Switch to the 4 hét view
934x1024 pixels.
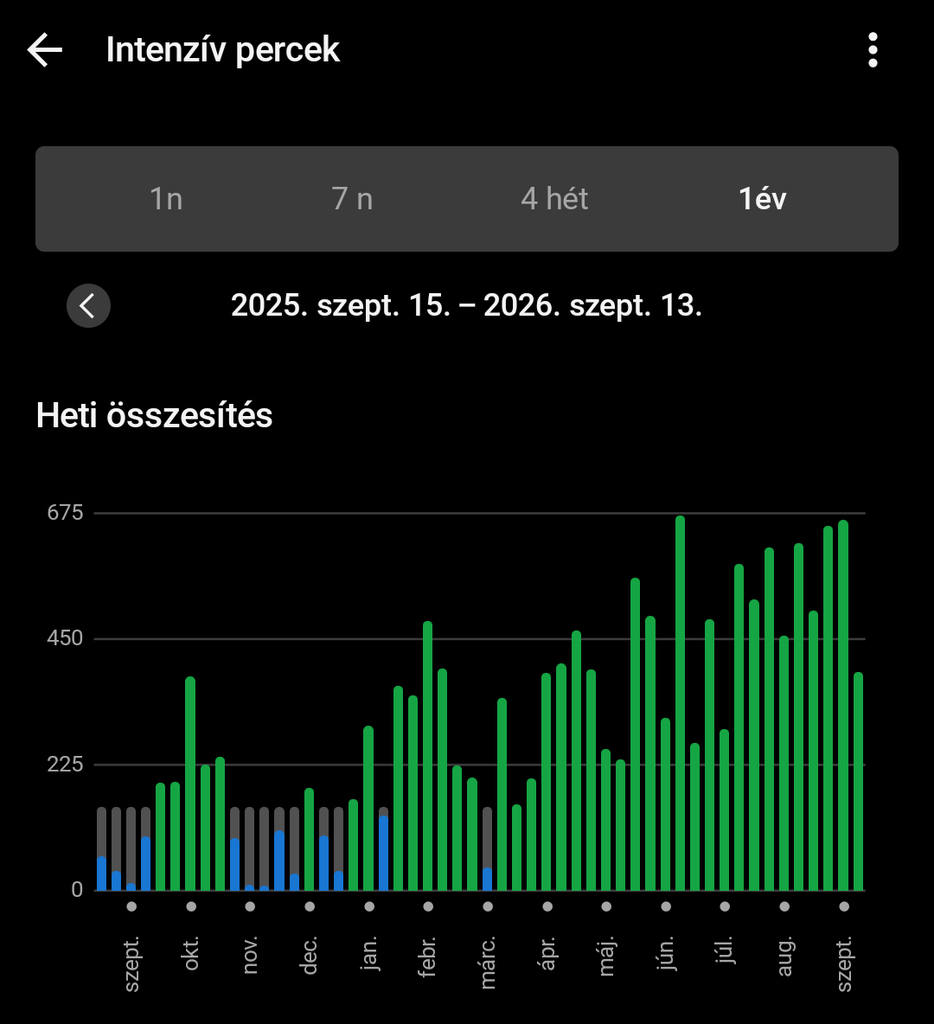point(555,199)
